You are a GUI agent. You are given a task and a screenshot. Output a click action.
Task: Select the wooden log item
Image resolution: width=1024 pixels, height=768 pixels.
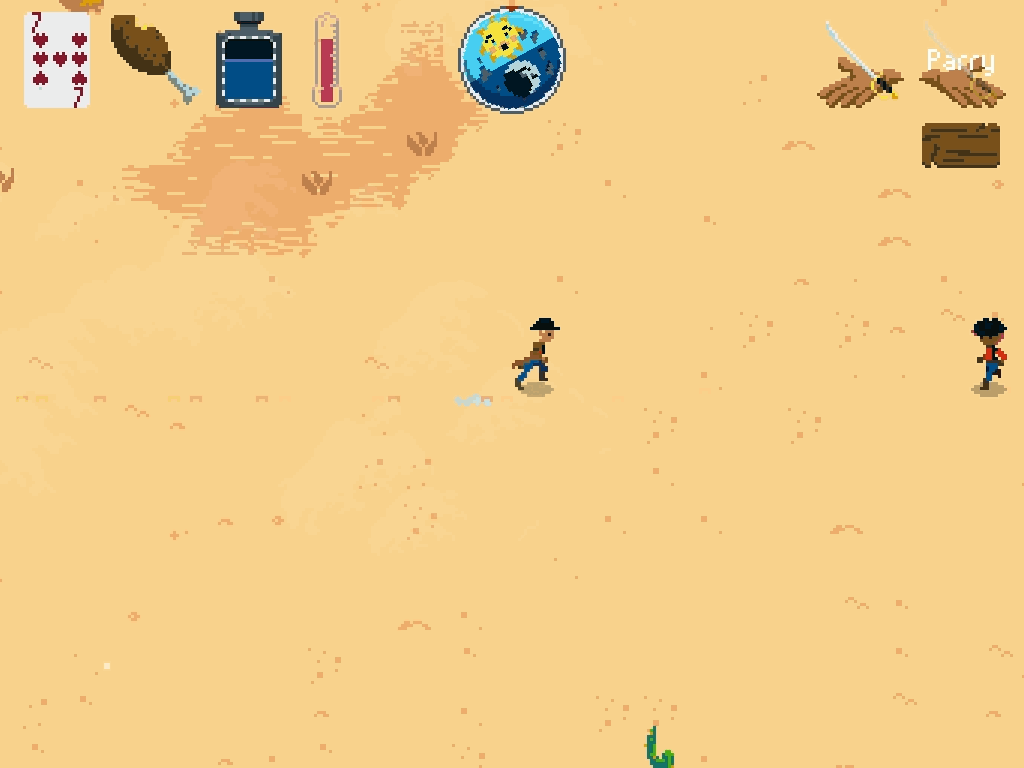[960, 145]
